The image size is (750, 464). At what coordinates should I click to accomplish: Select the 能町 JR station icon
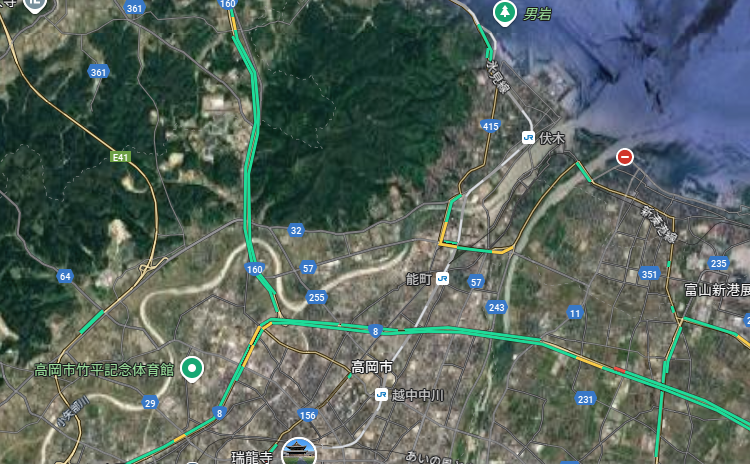point(442,279)
